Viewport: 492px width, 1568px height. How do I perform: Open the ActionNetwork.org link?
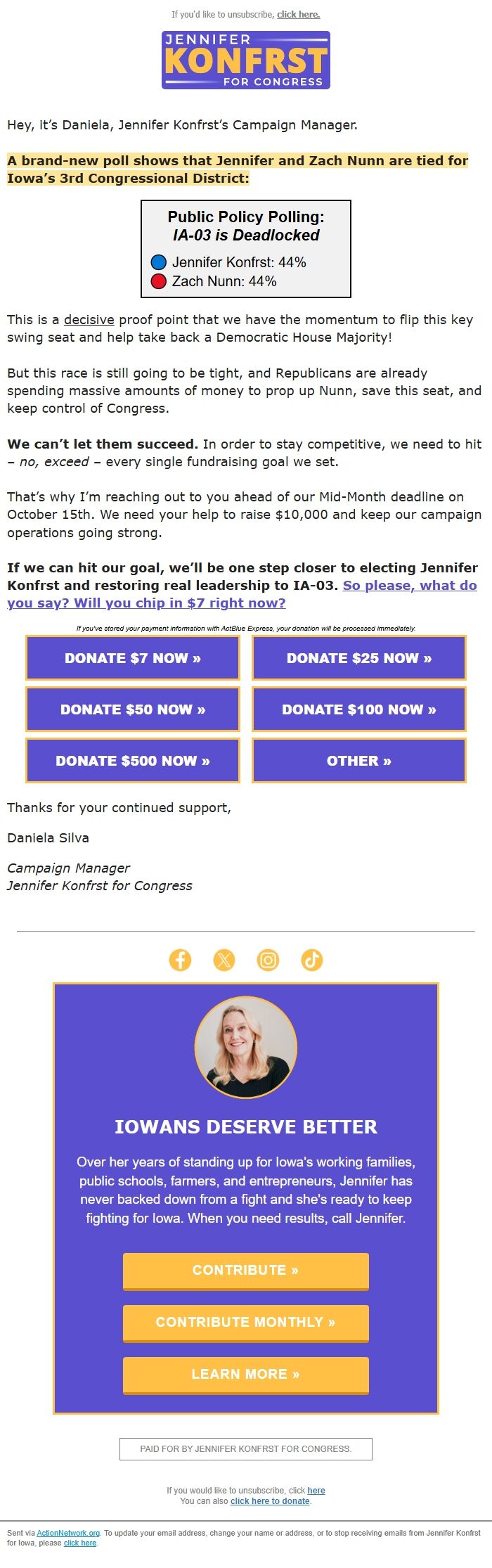coord(68,1533)
